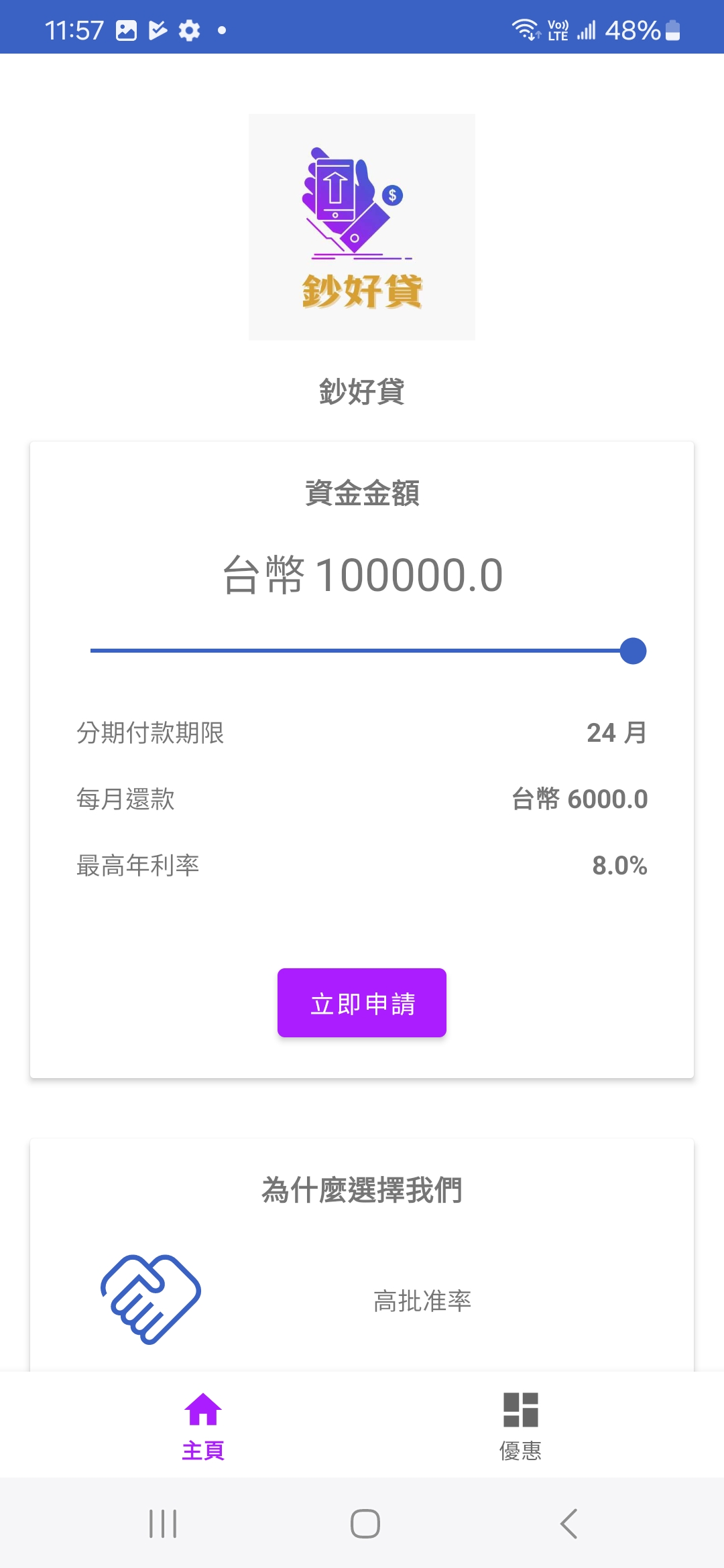The height and width of the screenshot is (1568, 724).
Task: Tap the 立即申請 apply button
Action: point(362,1002)
